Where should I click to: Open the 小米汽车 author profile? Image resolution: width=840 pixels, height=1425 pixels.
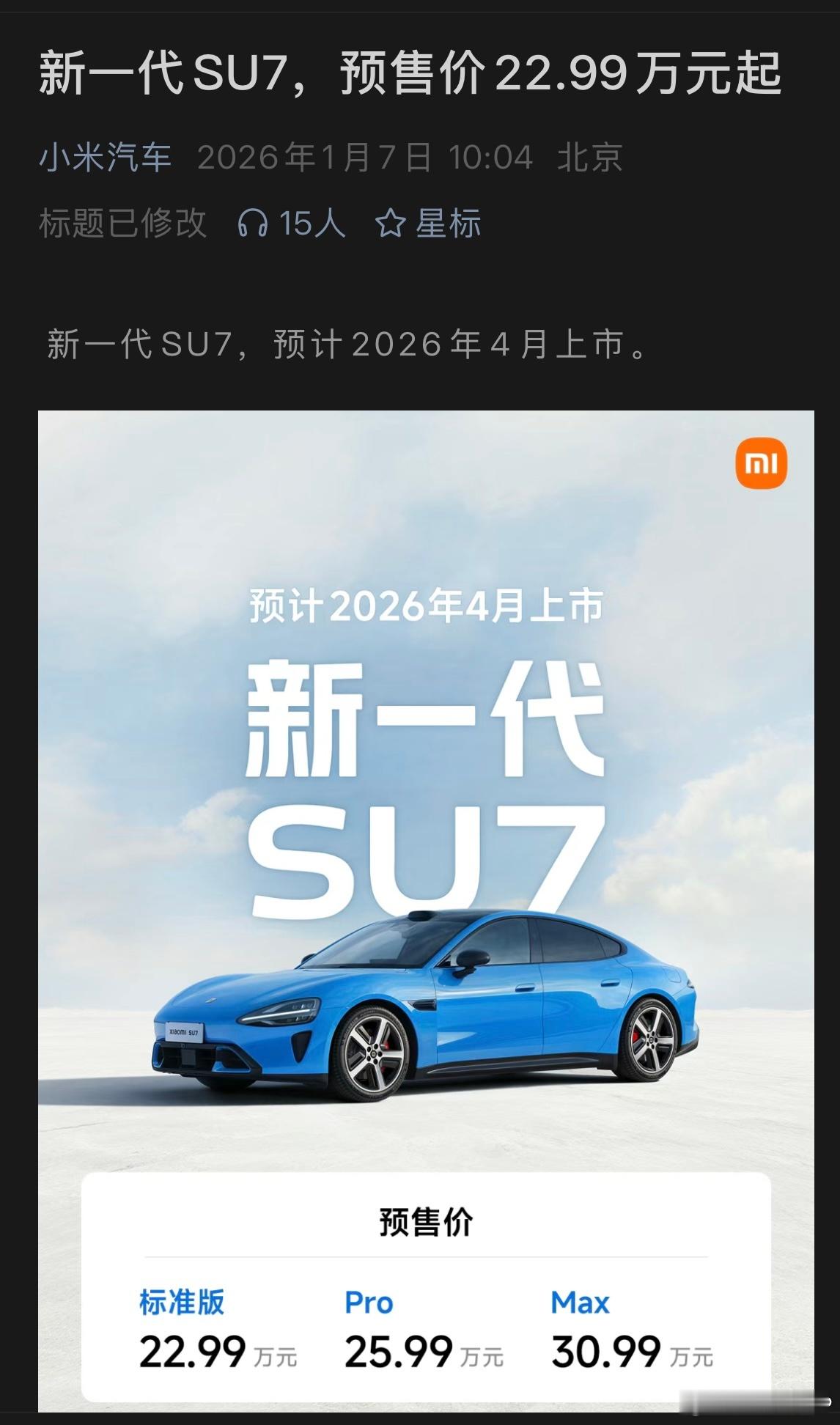pyautogui.click(x=105, y=156)
